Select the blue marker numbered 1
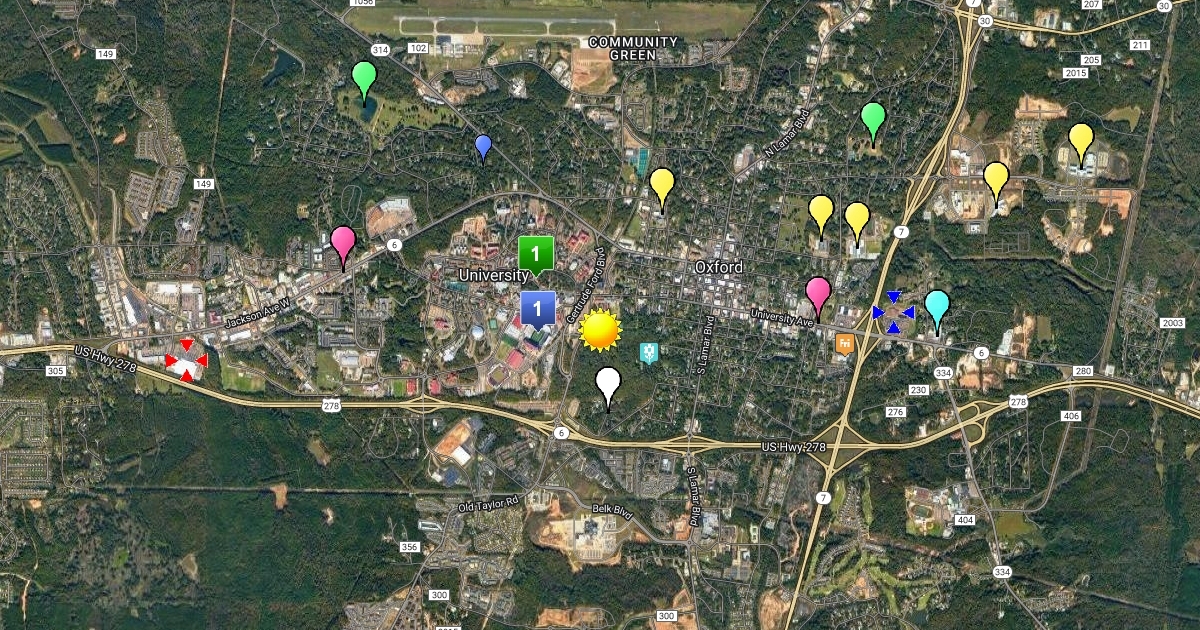The width and height of the screenshot is (1200, 630). tap(537, 307)
